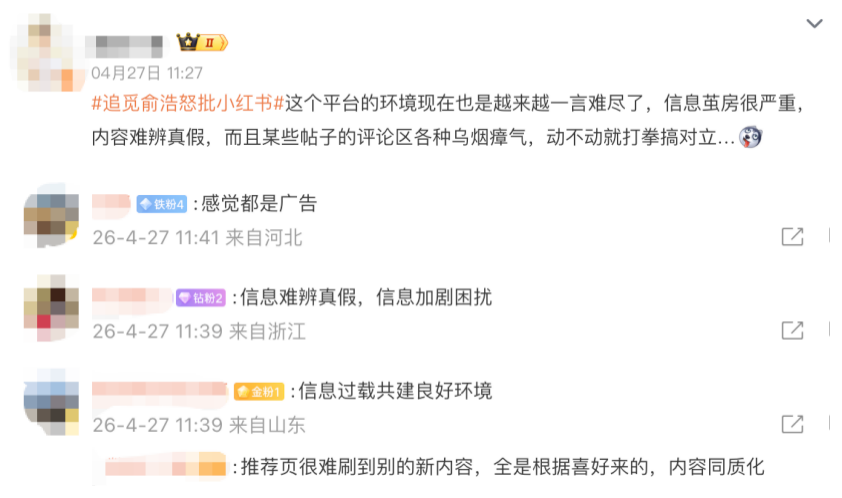This screenshot has height=498, width=842.
Task: Open avatar of the commenter from 山东
Action: click(51, 401)
